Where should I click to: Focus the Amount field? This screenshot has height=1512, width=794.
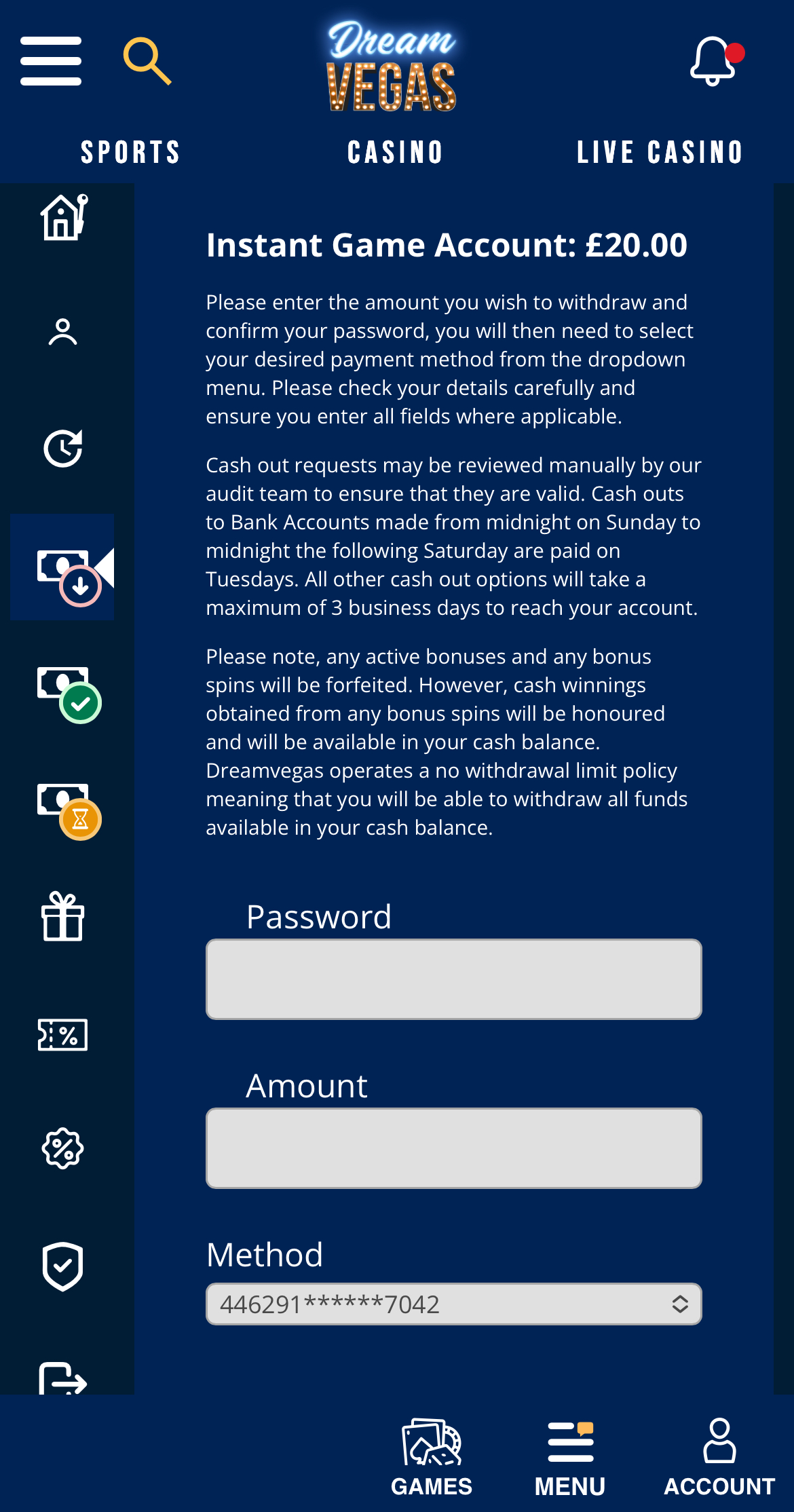tap(453, 1148)
